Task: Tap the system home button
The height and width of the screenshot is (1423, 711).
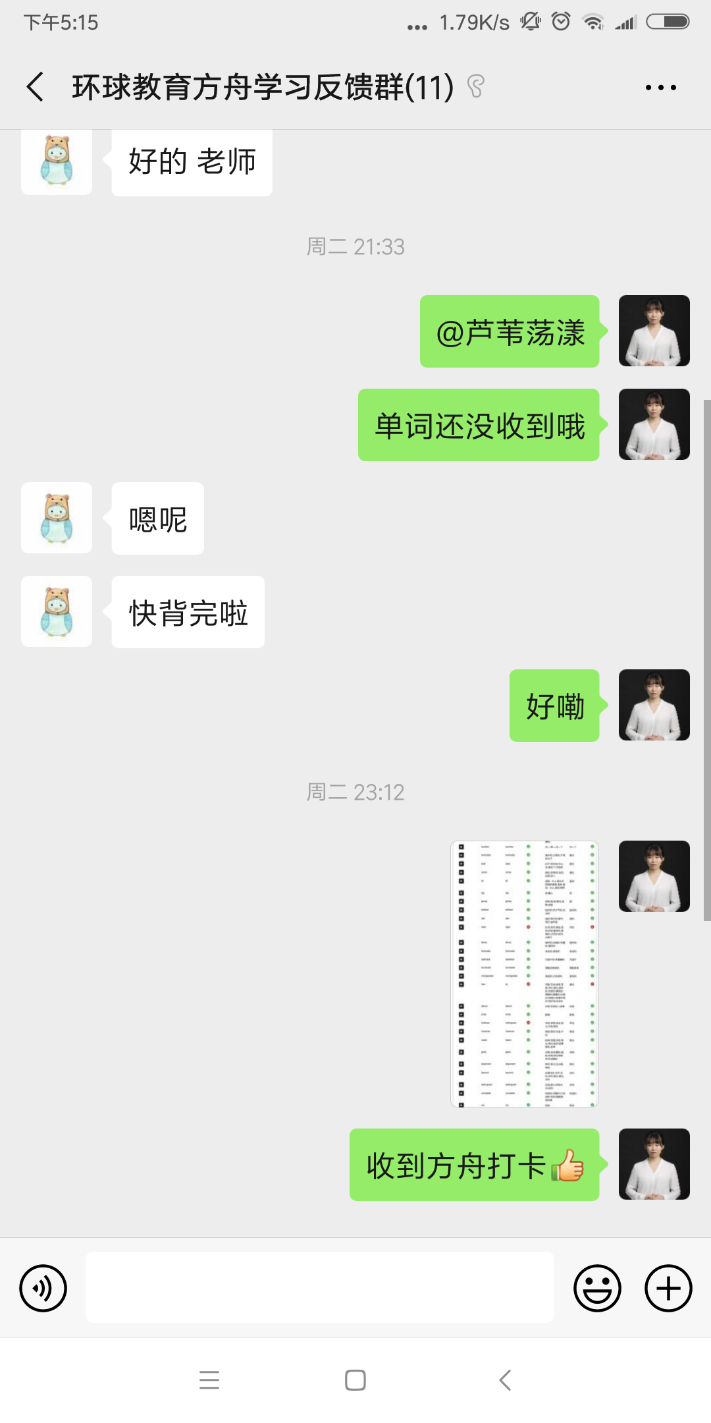Action: [x=355, y=1381]
